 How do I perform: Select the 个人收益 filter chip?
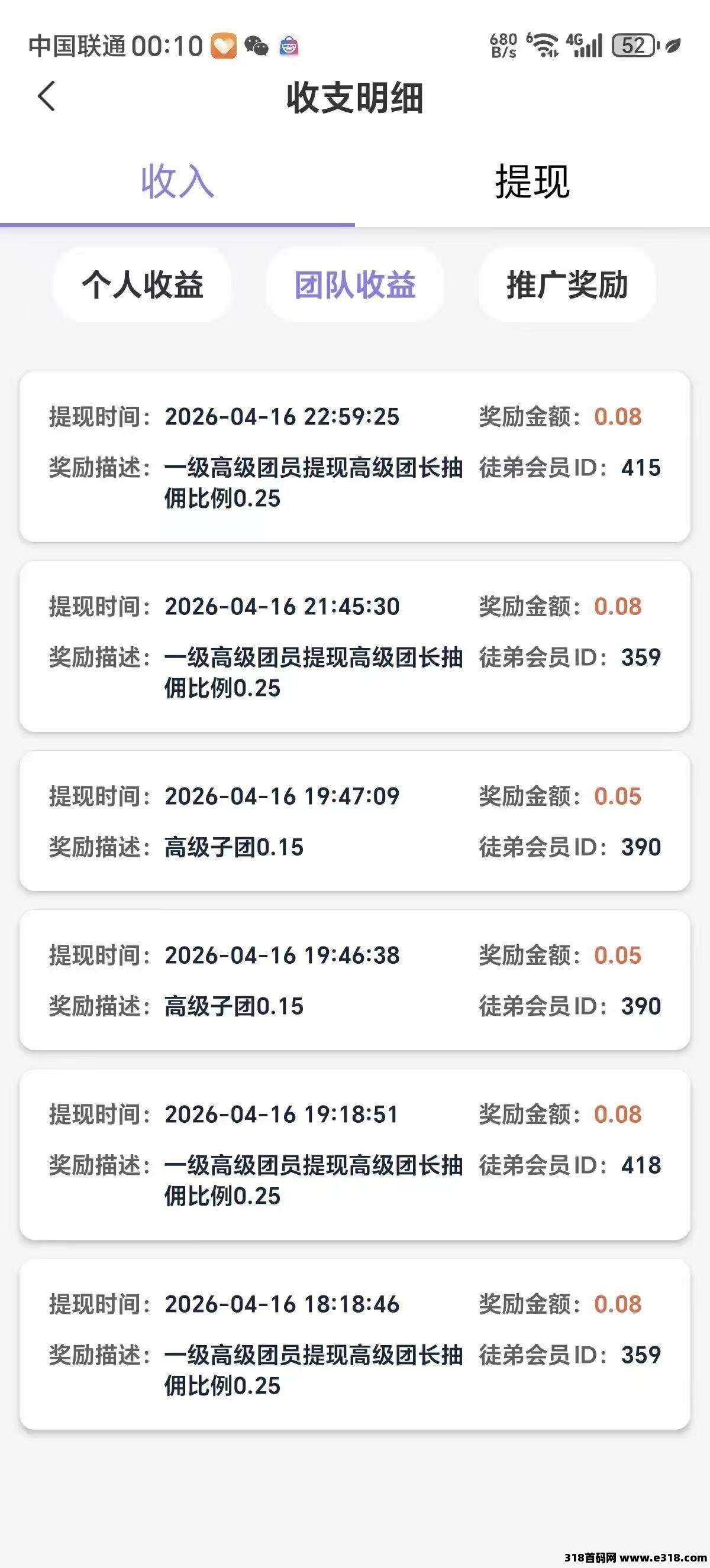pos(143,285)
